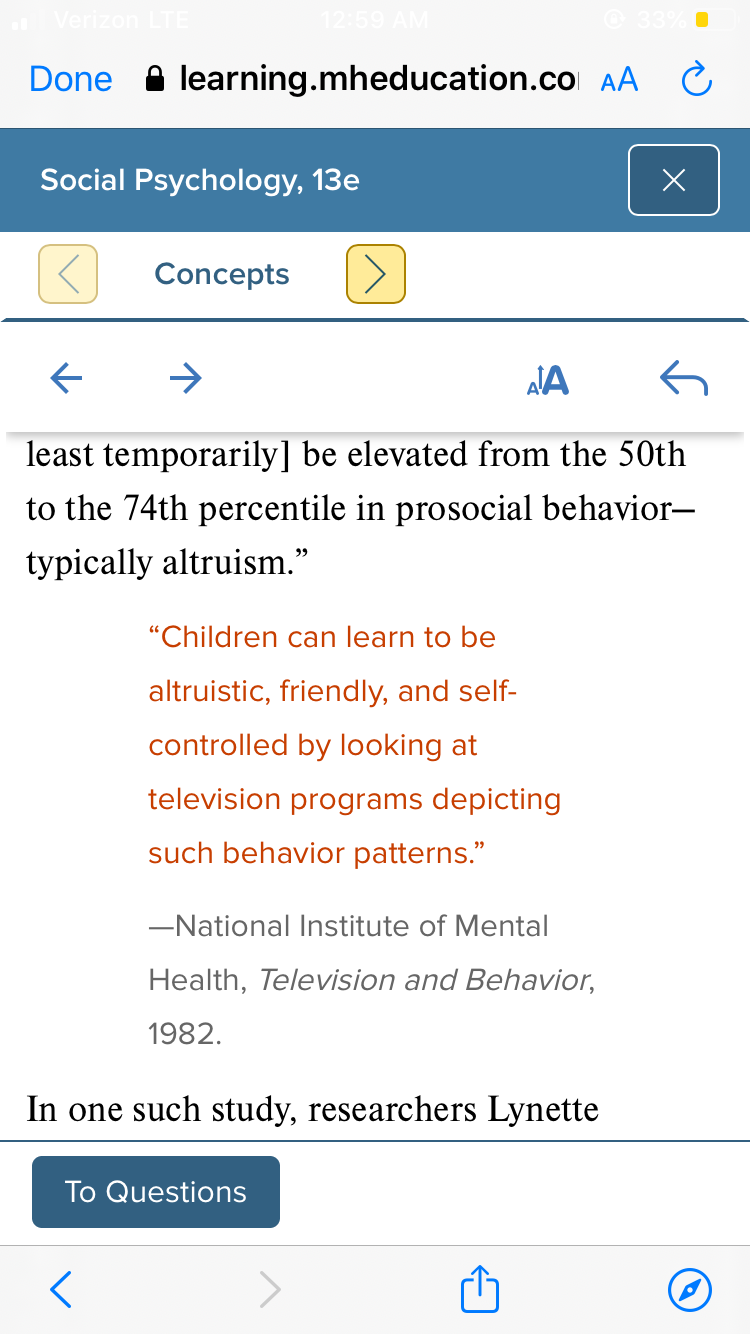Open the AA reader text options

619,80
